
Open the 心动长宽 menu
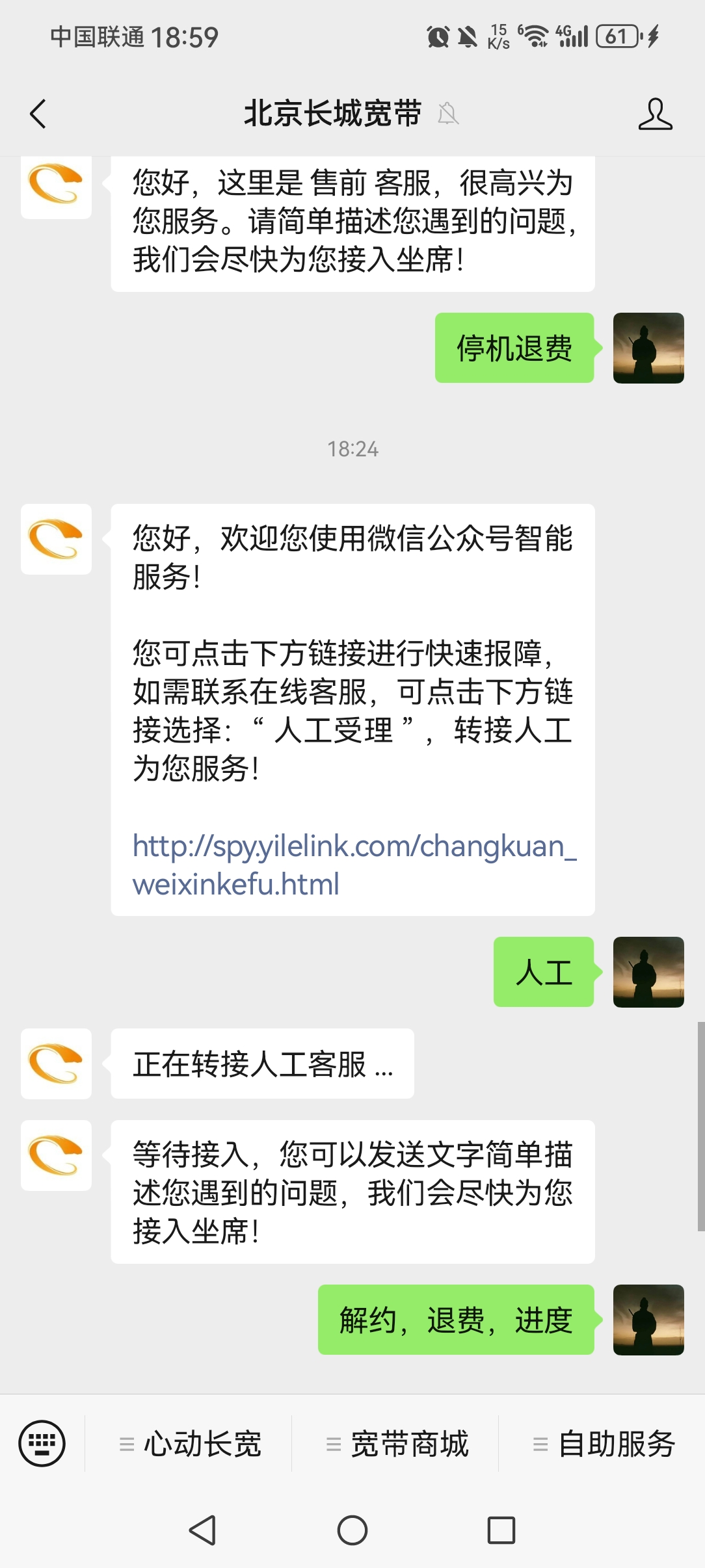click(x=191, y=1444)
